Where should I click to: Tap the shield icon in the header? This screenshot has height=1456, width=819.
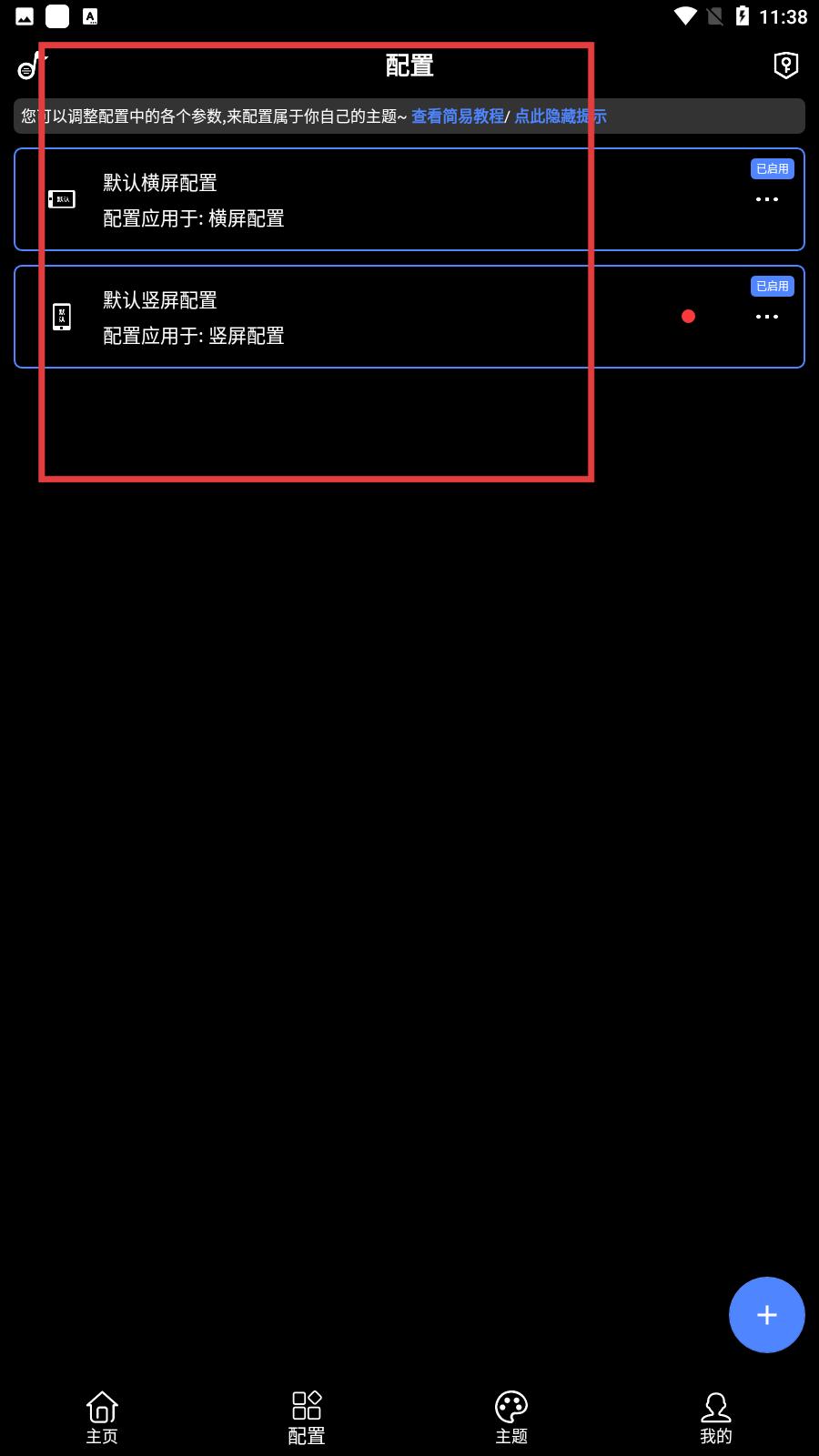[x=785, y=66]
